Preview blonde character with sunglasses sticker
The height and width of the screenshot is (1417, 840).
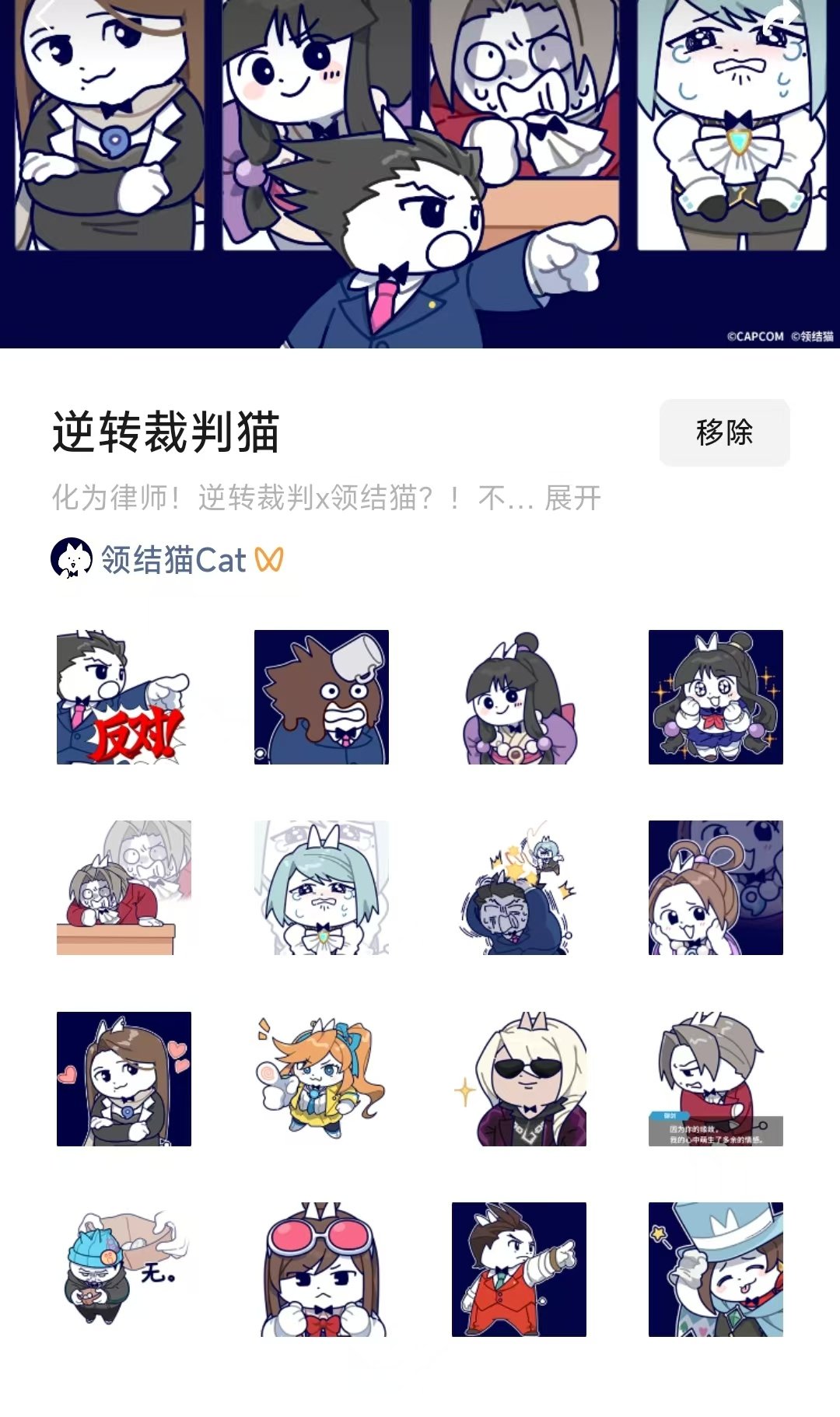click(519, 1079)
